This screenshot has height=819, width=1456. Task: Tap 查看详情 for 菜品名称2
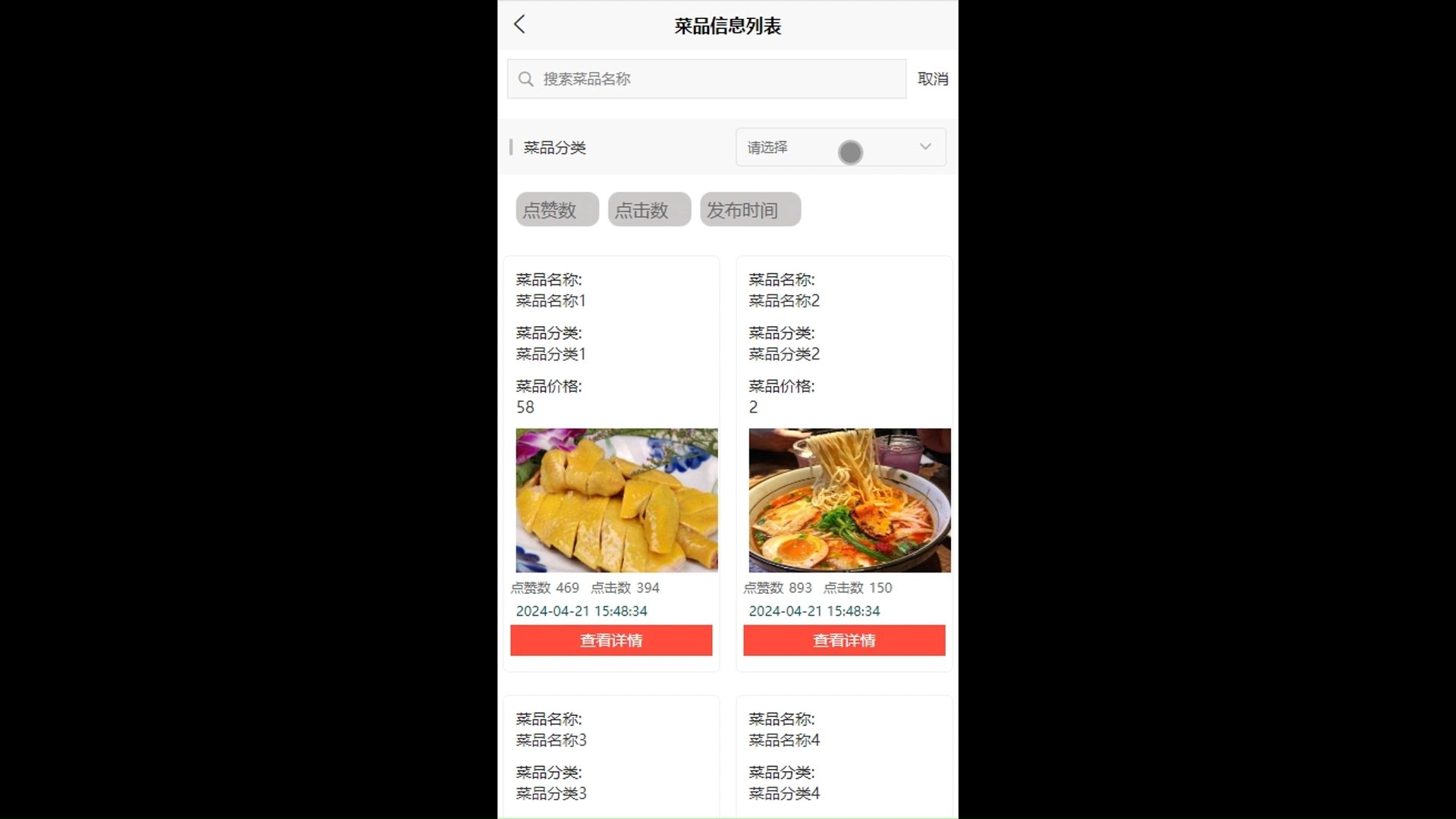tap(843, 640)
